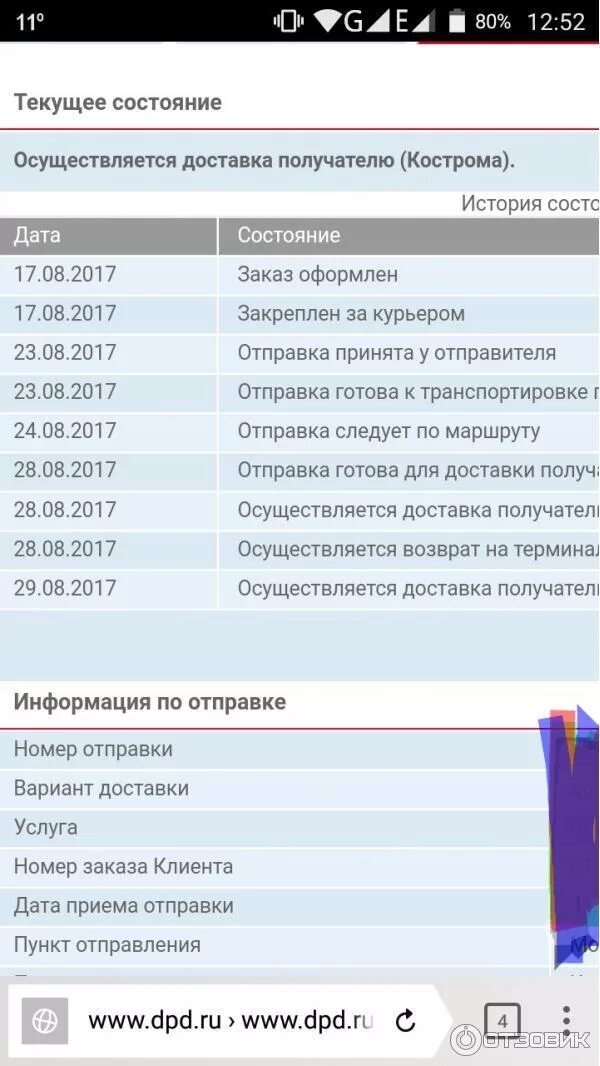Viewport: 600px width, 1066px height.
Task: Open the browser overflow menu
Action: [567, 1021]
